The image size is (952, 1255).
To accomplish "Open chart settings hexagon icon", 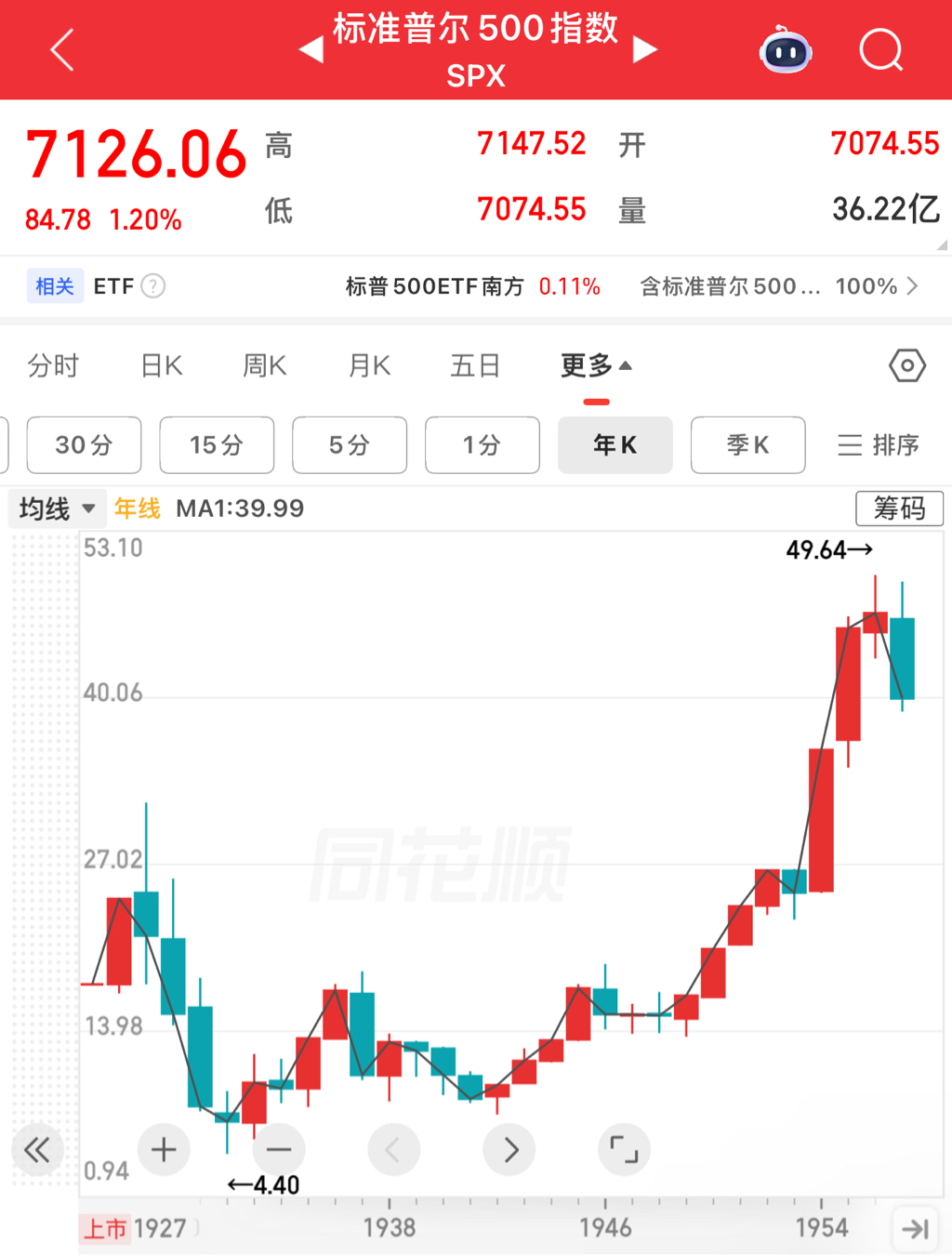I will [x=906, y=365].
